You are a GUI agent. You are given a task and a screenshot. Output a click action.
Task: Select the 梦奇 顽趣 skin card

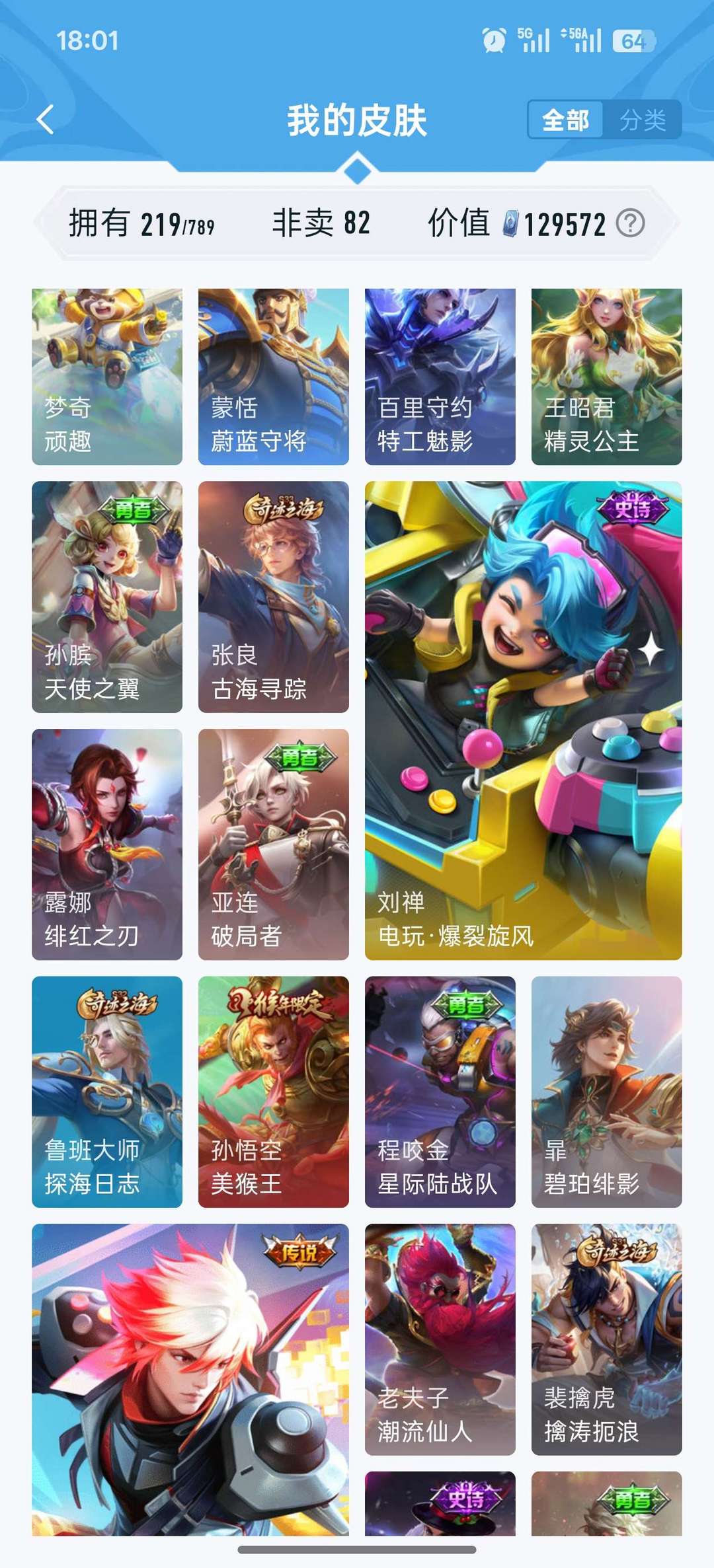click(x=107, y=375)
